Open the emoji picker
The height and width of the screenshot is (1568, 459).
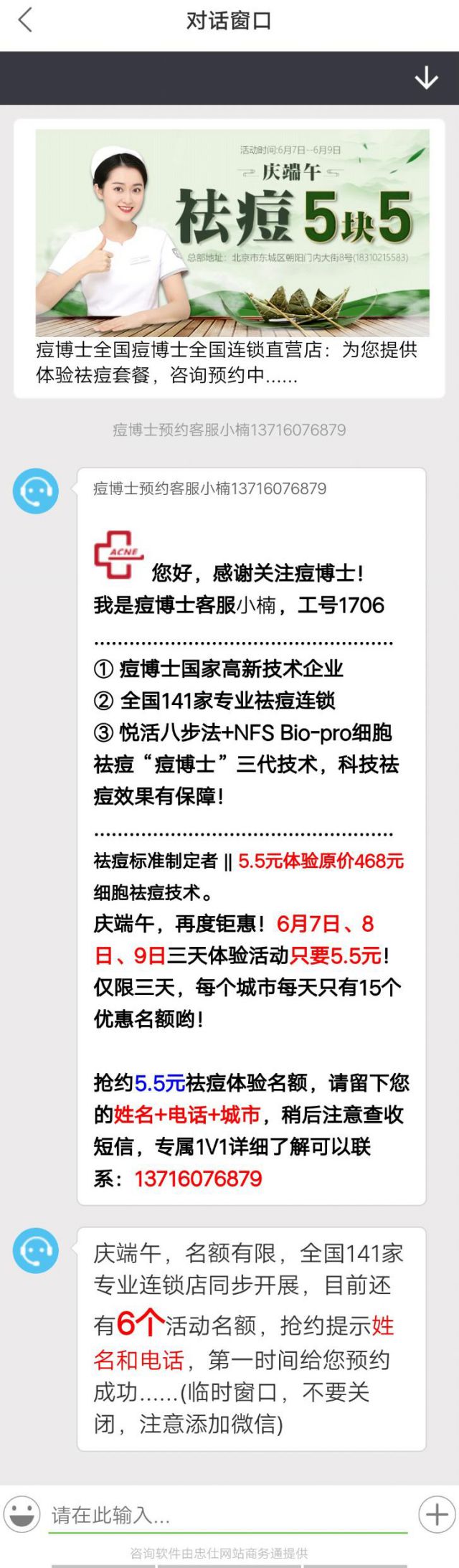click(x=22, y=1513)
